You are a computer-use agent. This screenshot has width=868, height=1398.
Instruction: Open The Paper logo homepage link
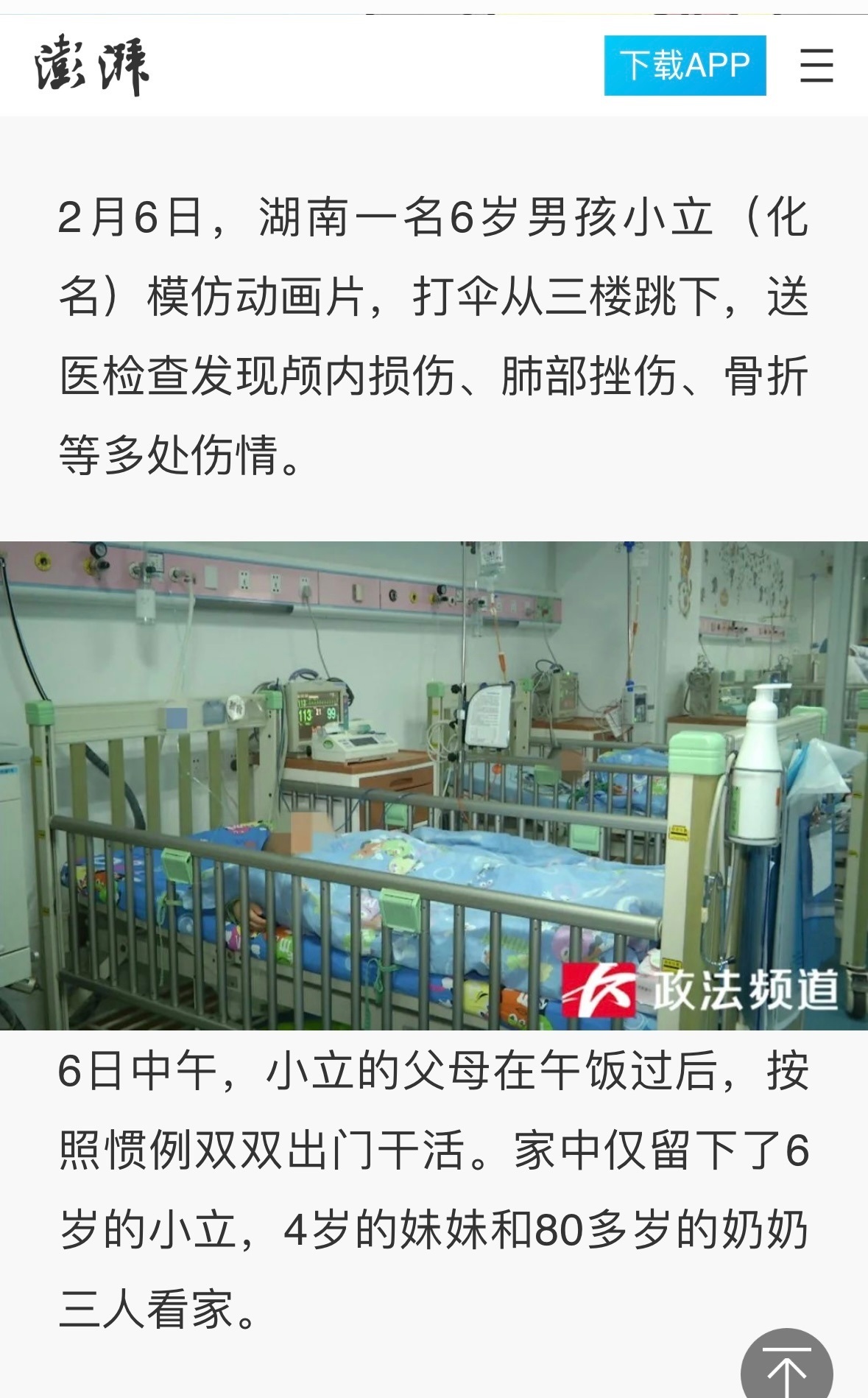(x=92, y=66)
